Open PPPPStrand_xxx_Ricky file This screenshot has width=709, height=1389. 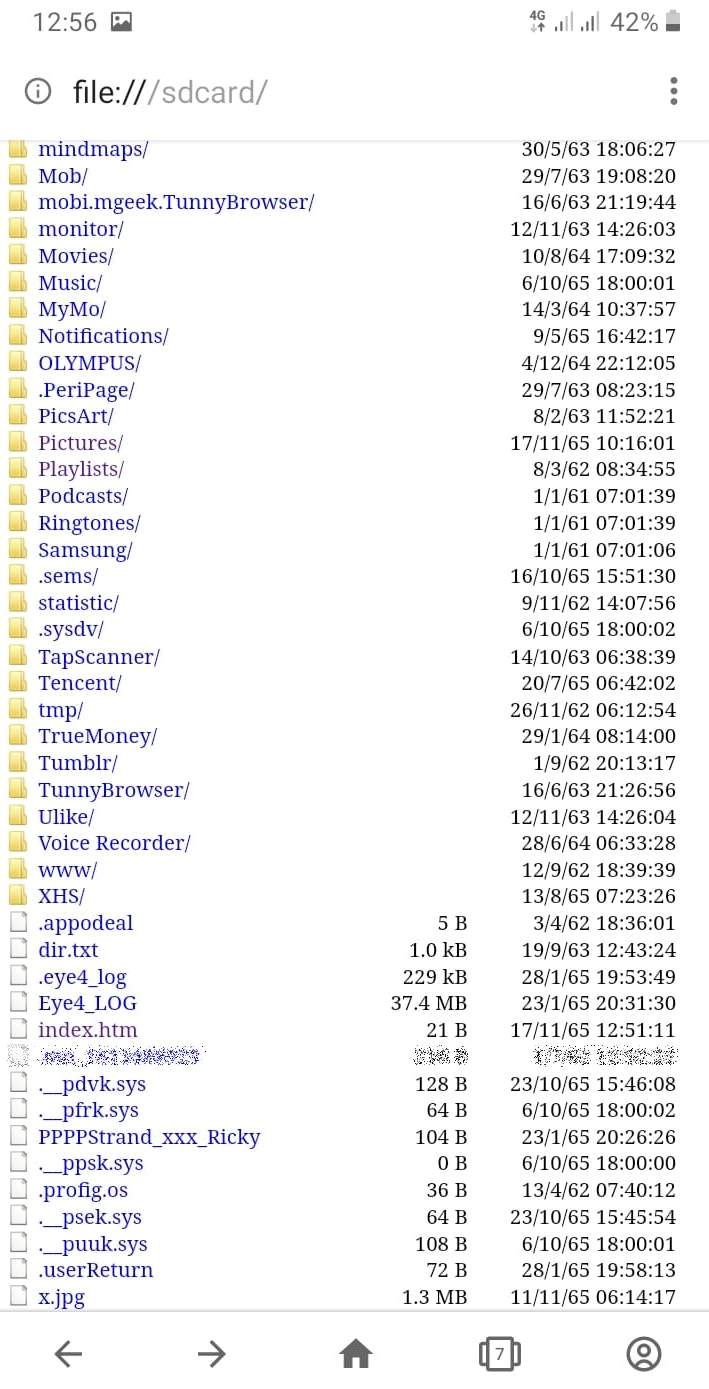[x=149, y=1137]
